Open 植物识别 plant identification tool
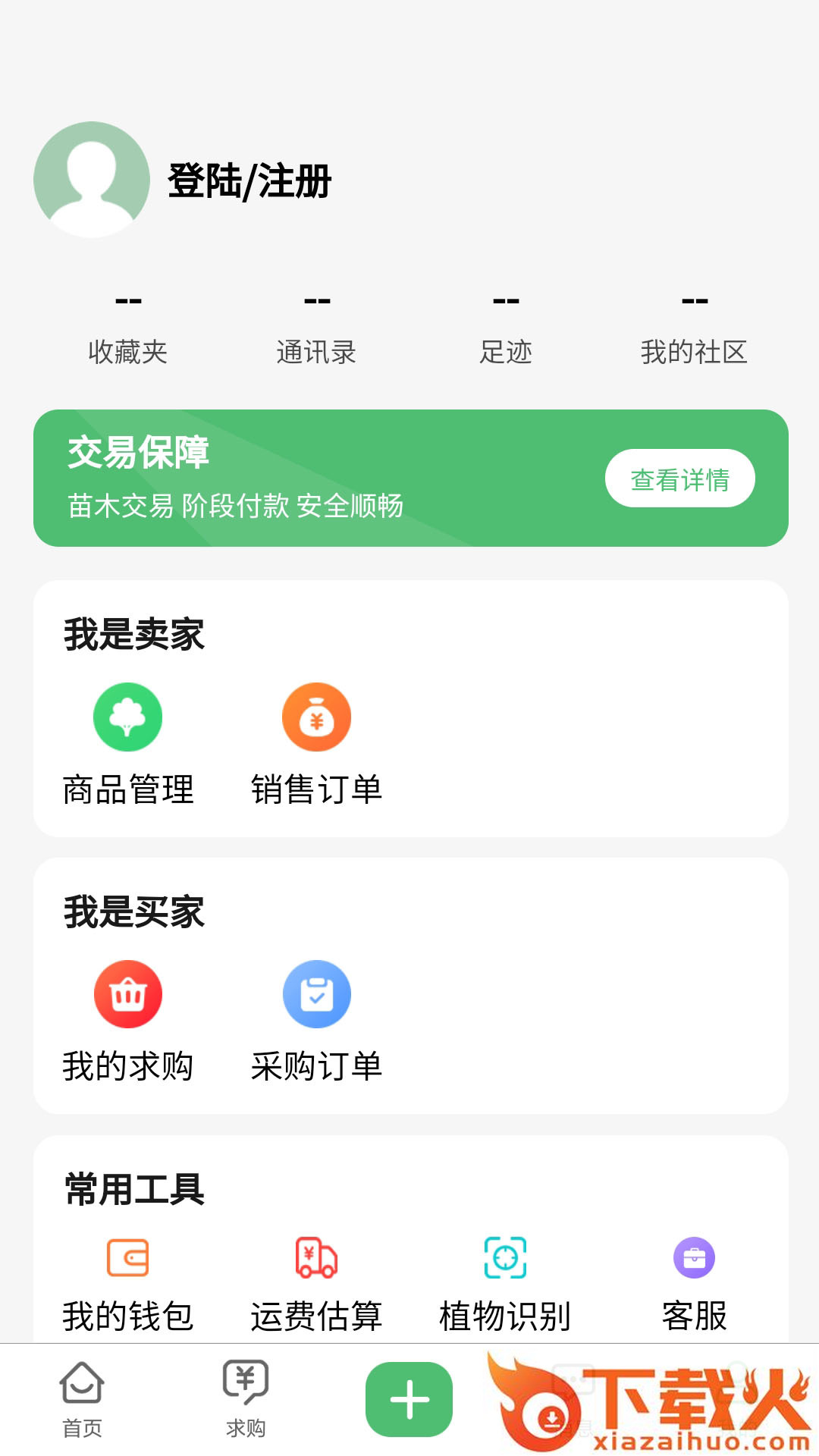 click(505, 1285)
